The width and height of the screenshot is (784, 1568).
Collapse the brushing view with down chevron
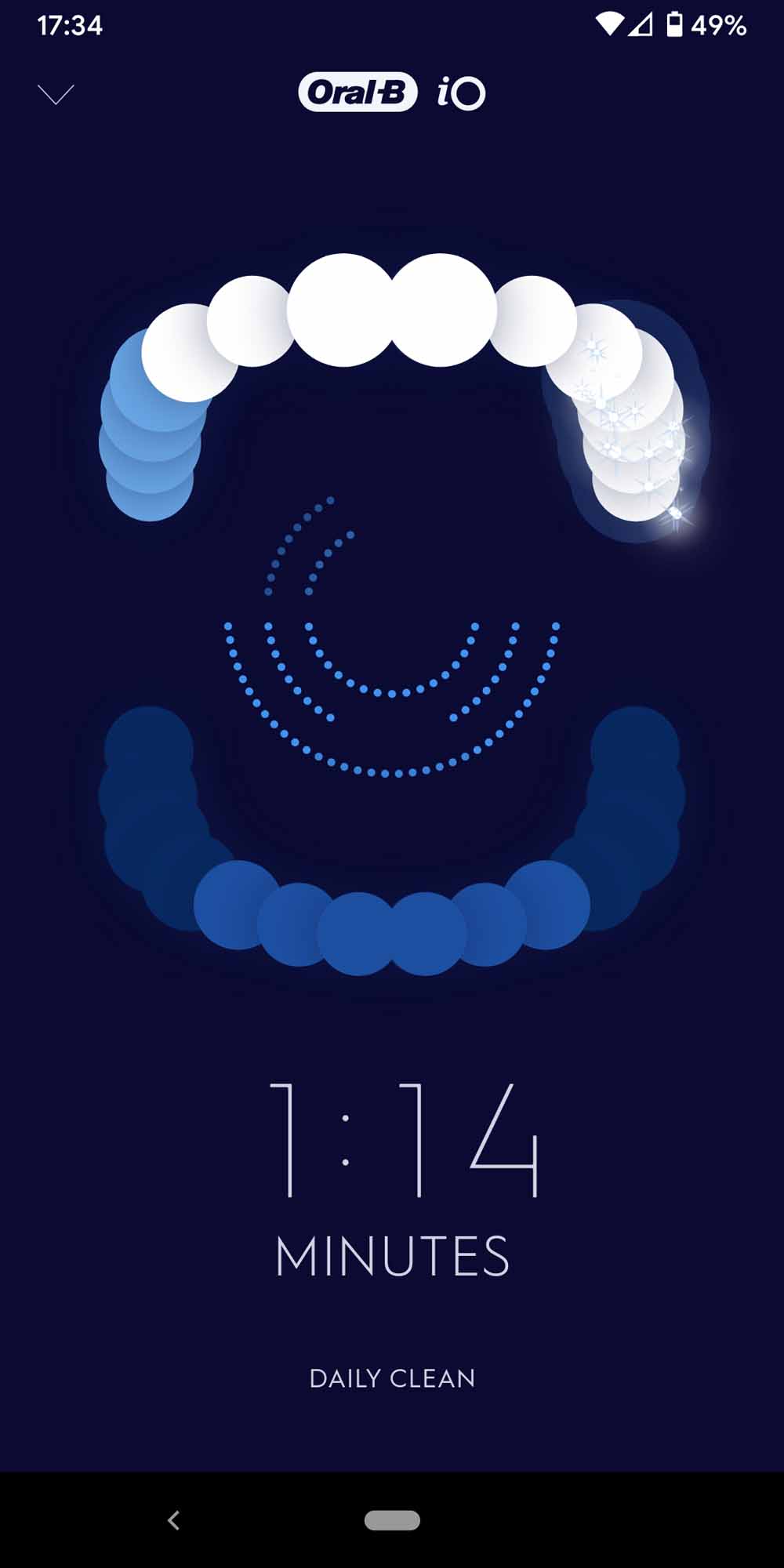pyautogui.click(x=56, y=94)
